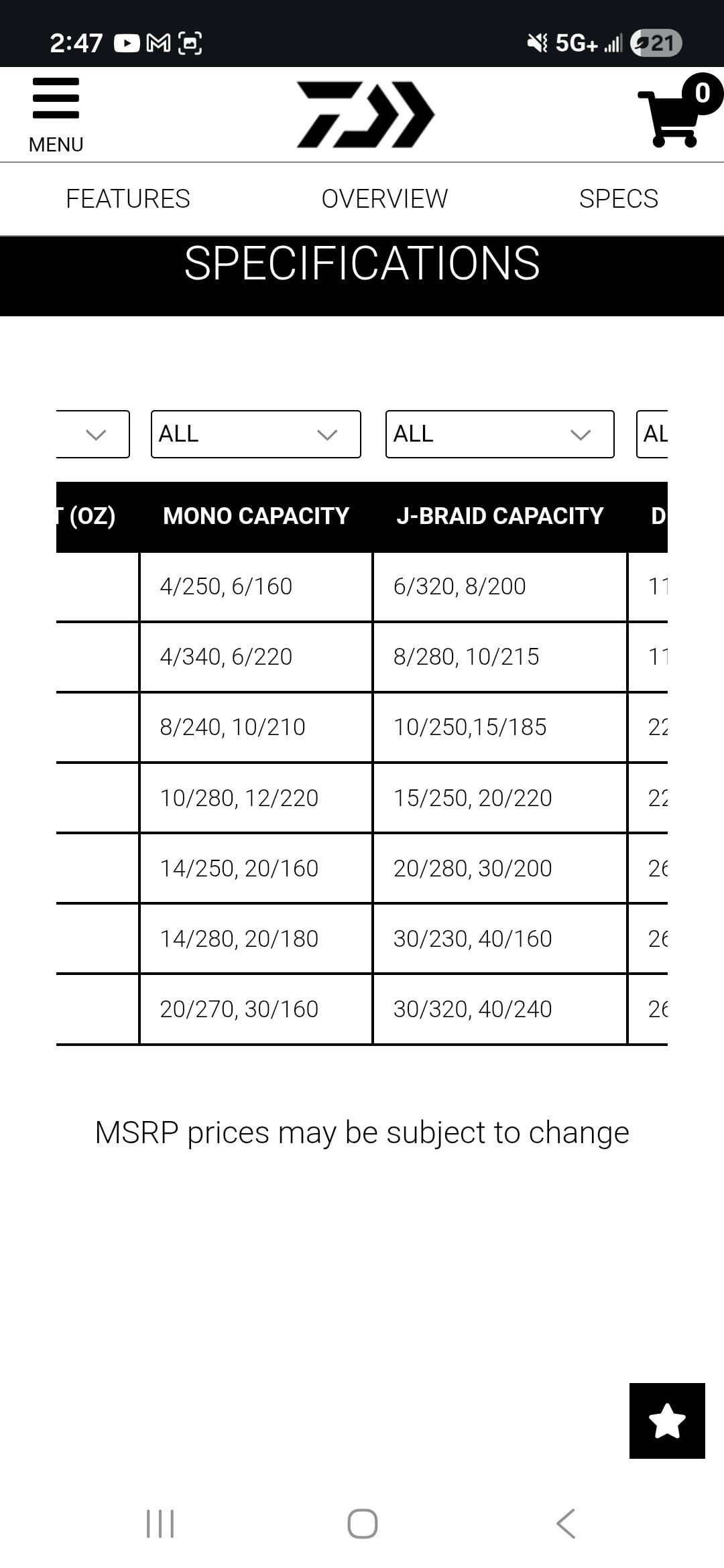Expand the Mono Capacity ALL filter dropdown
Image resolution: width=724 pixels, height=1568 pixels.
255,434
